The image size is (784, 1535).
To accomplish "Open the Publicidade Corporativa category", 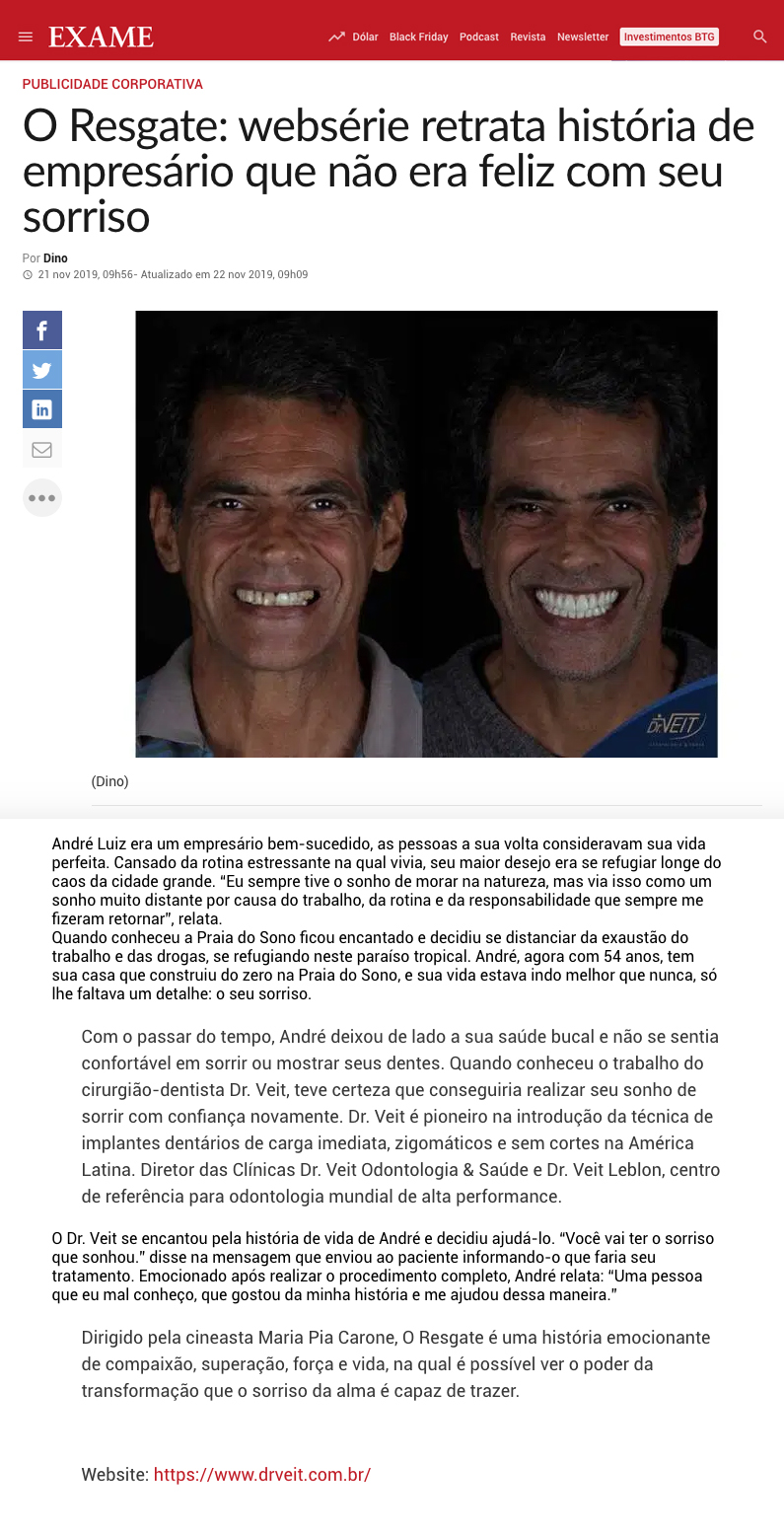I will 112,85.
